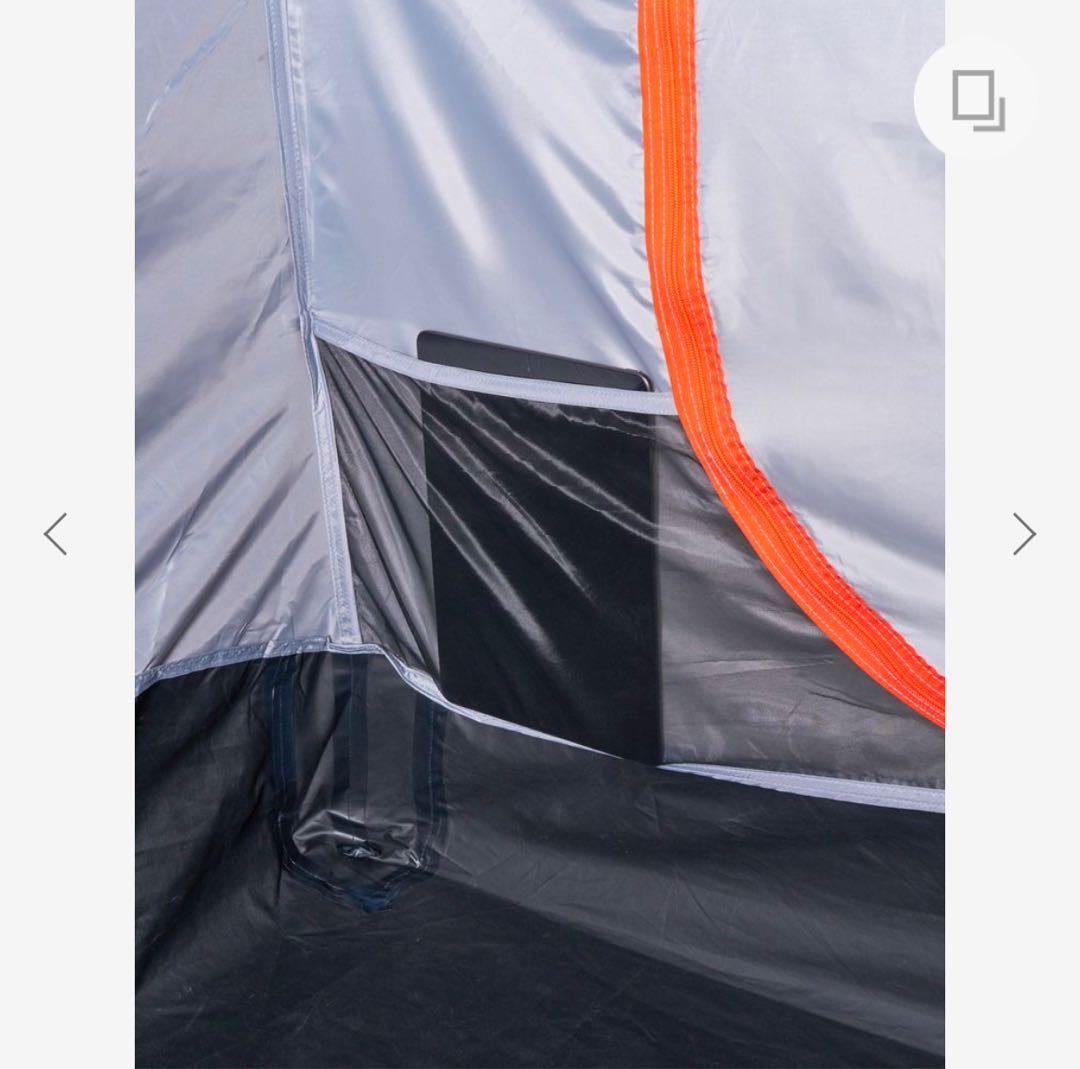Go to the next product image
This screenshot has height=1069, width=1080.
click(1023, 534)
